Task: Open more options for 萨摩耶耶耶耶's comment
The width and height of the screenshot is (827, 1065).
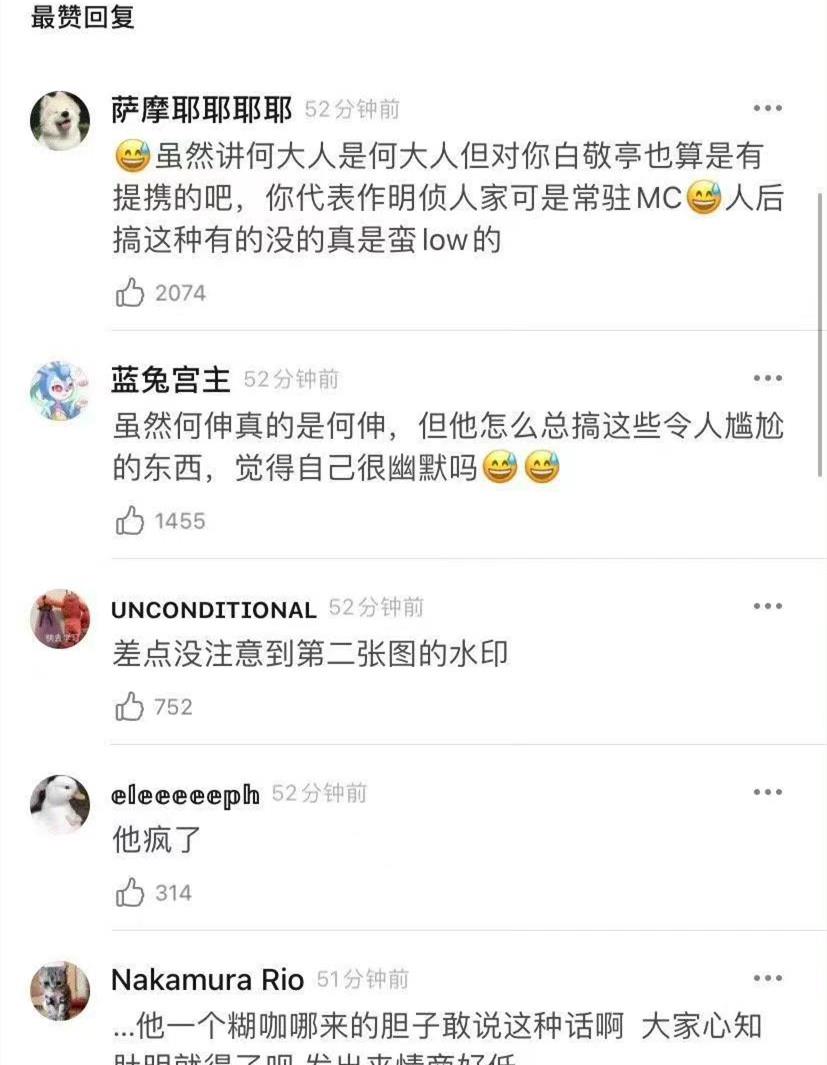Action: tap(767, 105)
